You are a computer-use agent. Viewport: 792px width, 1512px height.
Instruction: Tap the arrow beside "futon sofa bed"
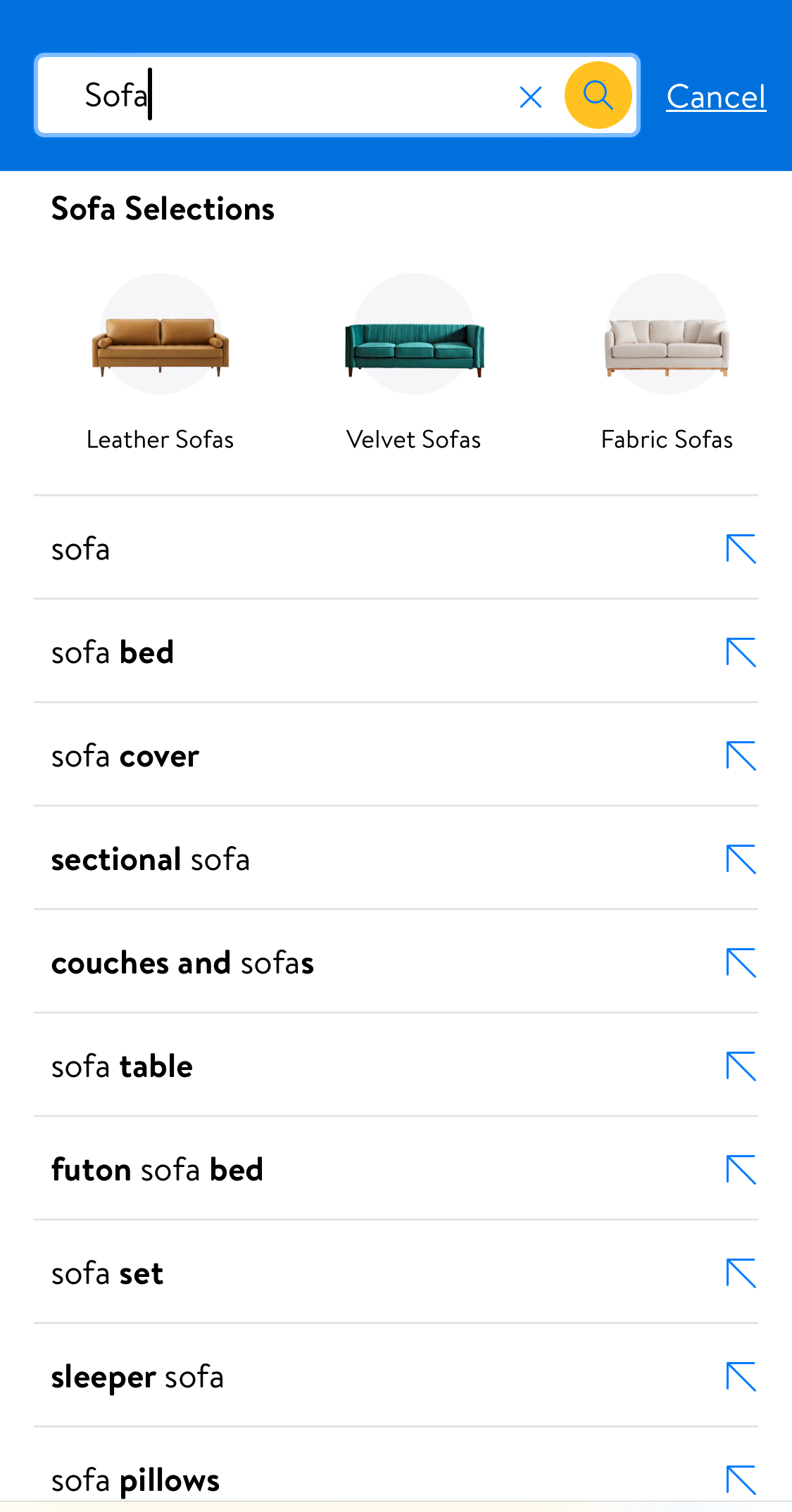point(741,1170)
